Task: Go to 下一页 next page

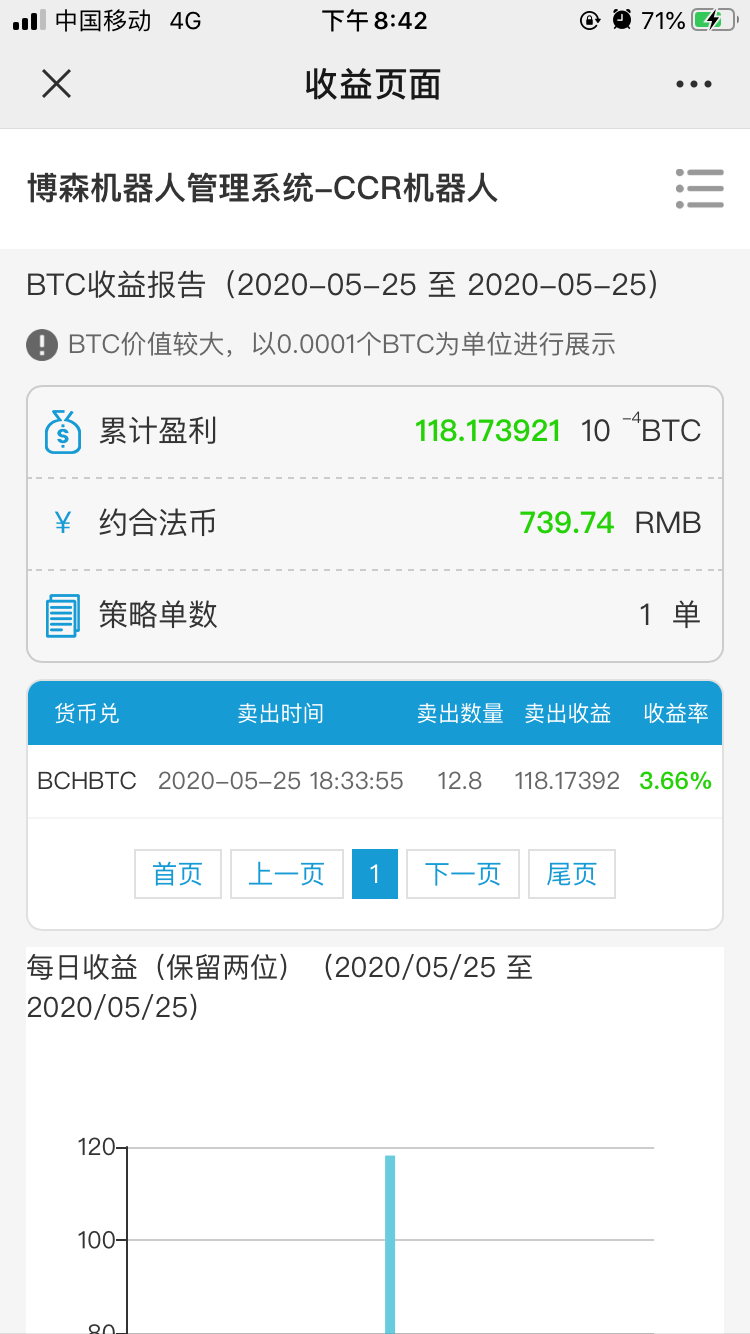Action: (463, 874)
